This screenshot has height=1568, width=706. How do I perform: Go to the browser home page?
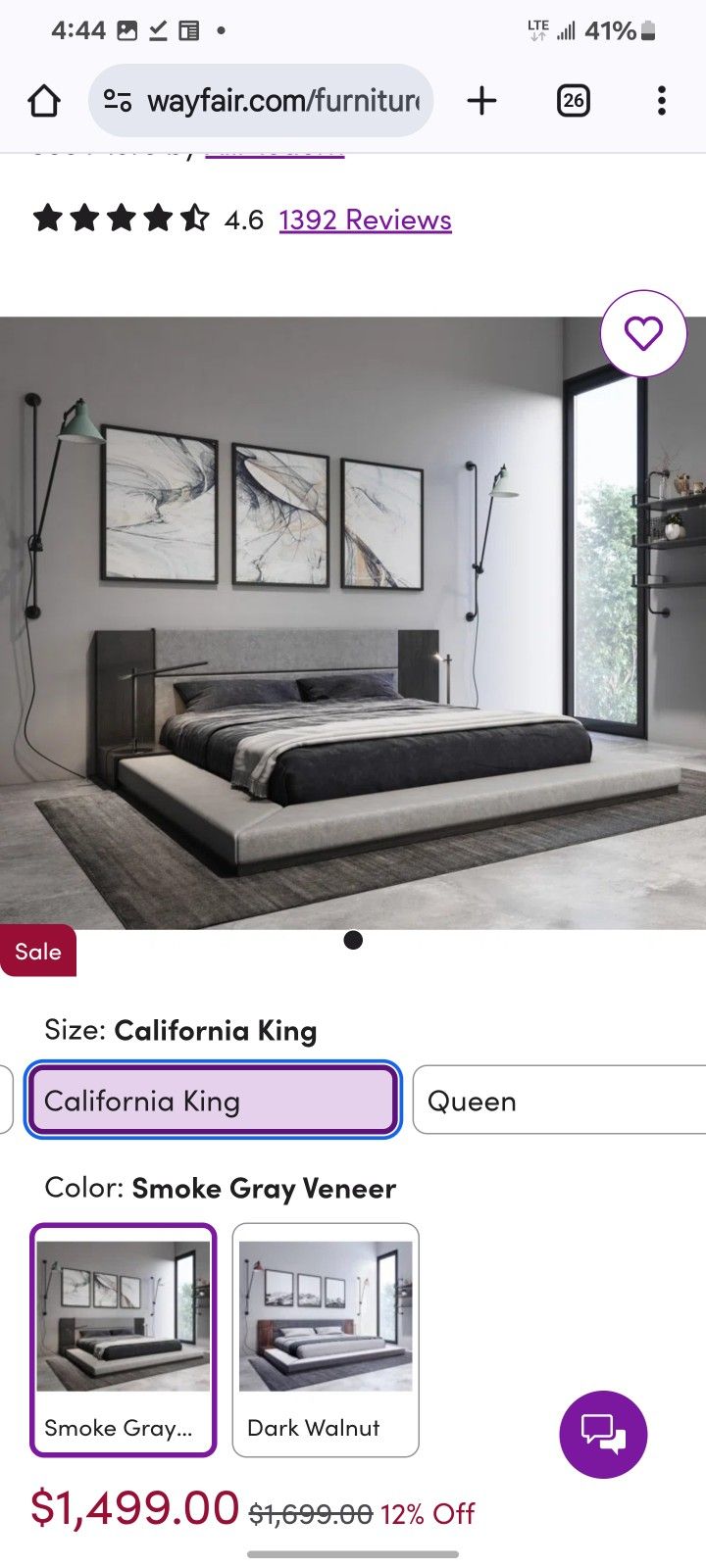click(44, 100)
